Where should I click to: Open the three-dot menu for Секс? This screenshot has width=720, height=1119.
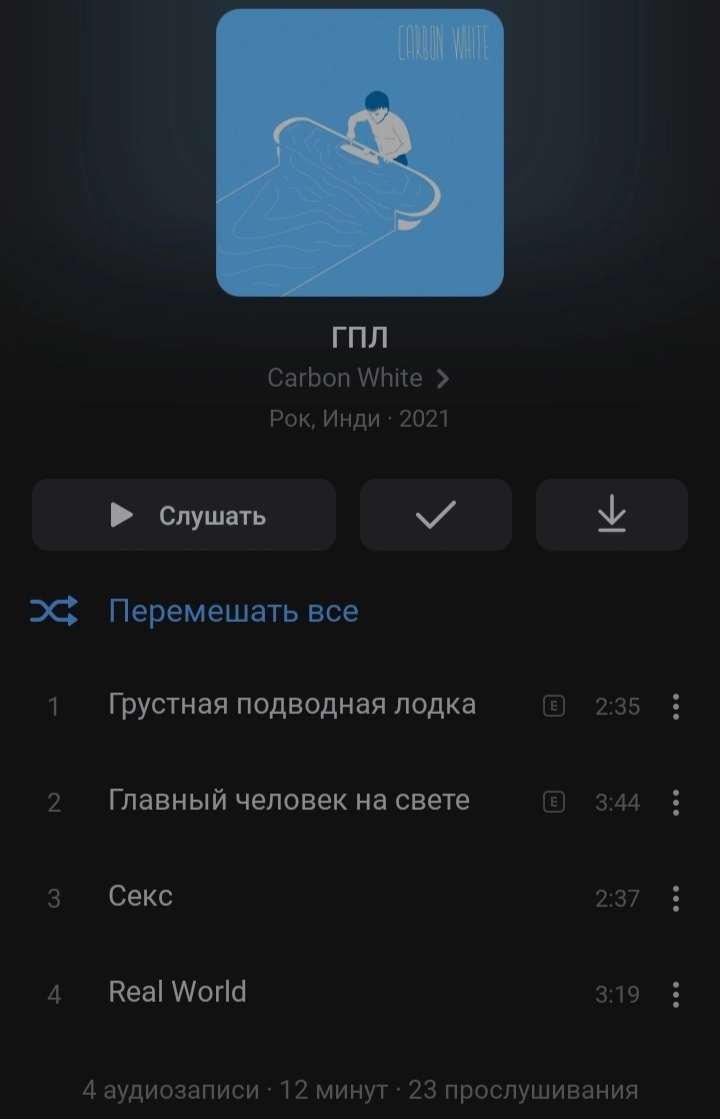(x=676, y=898)
